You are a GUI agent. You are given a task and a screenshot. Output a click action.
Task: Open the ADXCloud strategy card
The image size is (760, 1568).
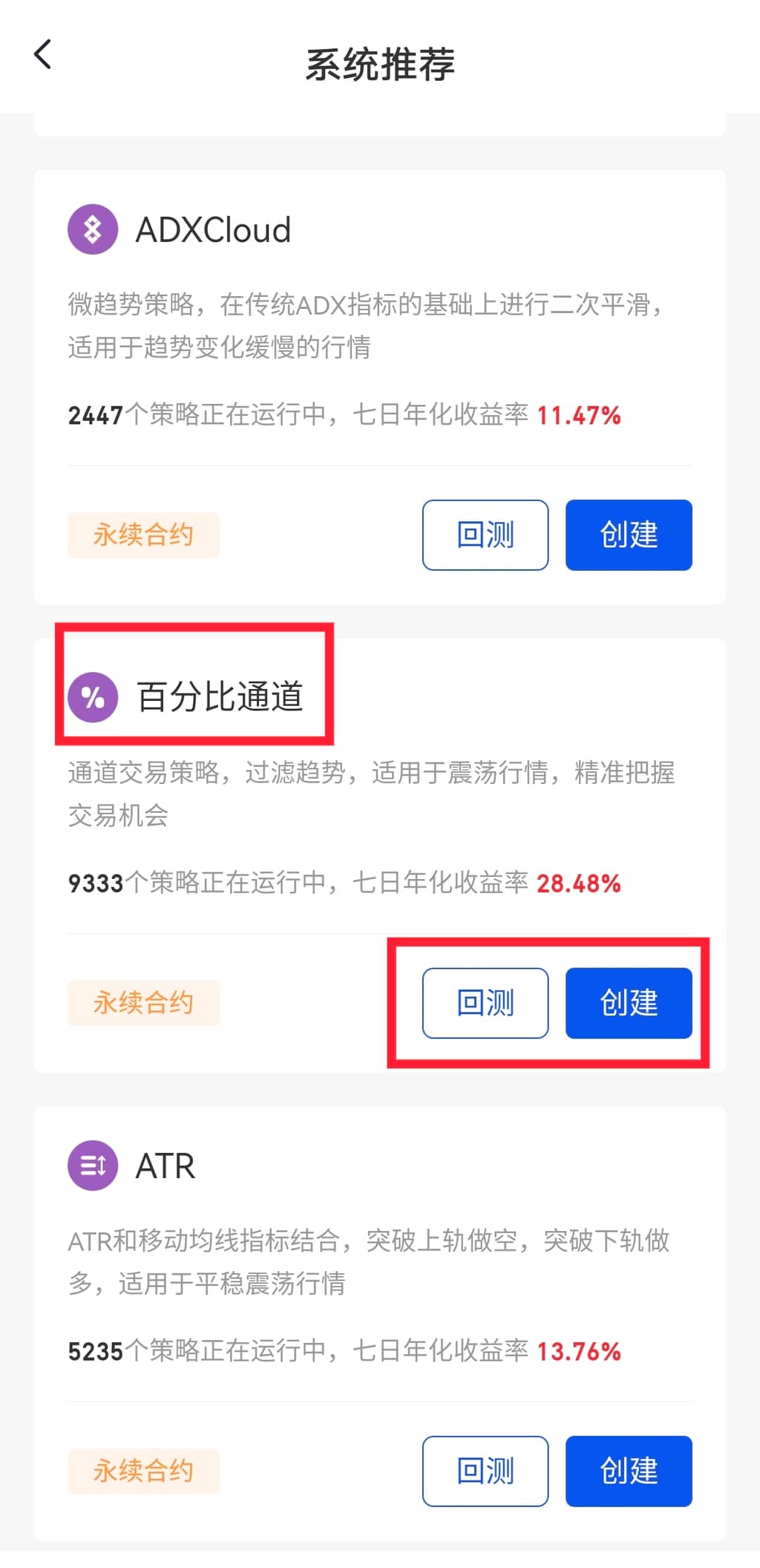(212, 230)
